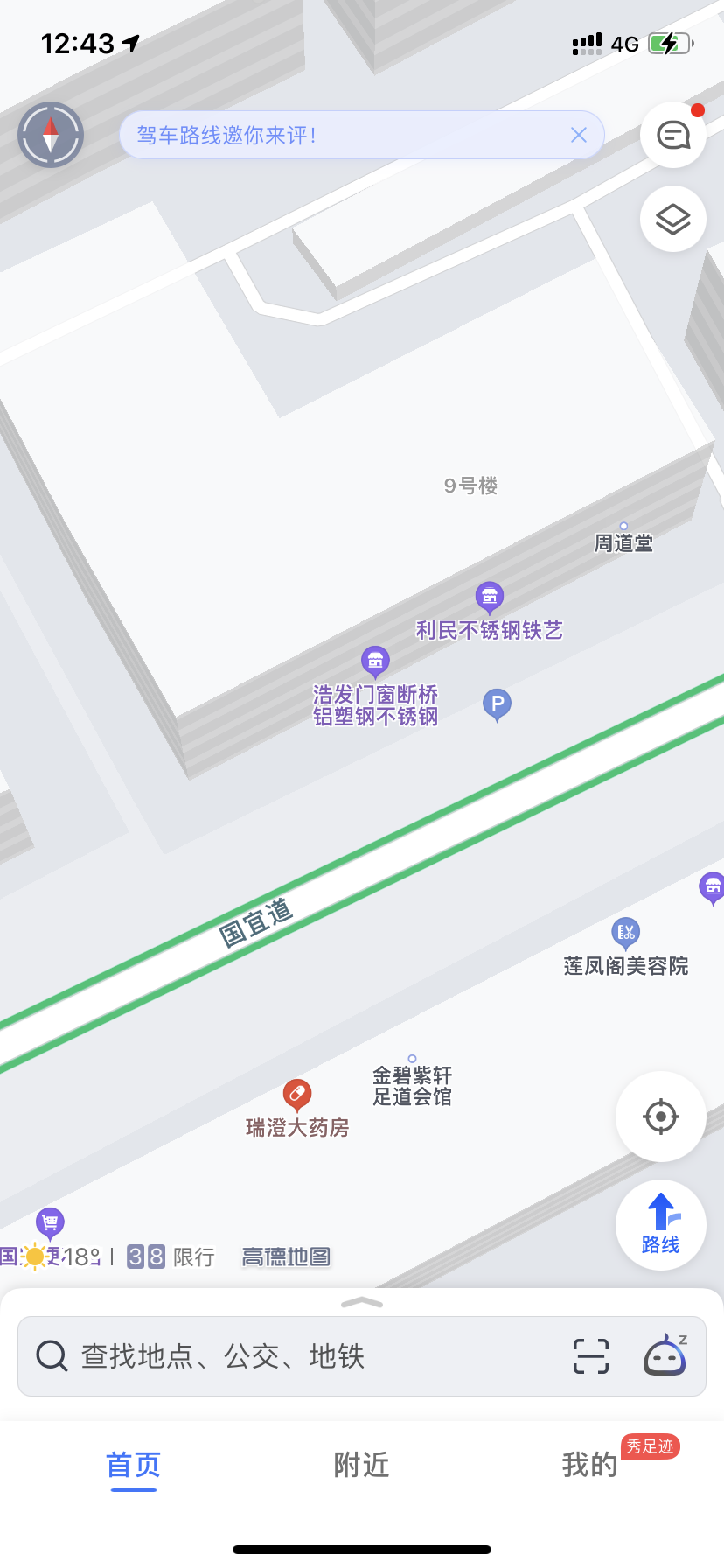724x1568 pixels.
Task: Open the map layers selector
Action: pyautogui.click(x=673, y=219)
